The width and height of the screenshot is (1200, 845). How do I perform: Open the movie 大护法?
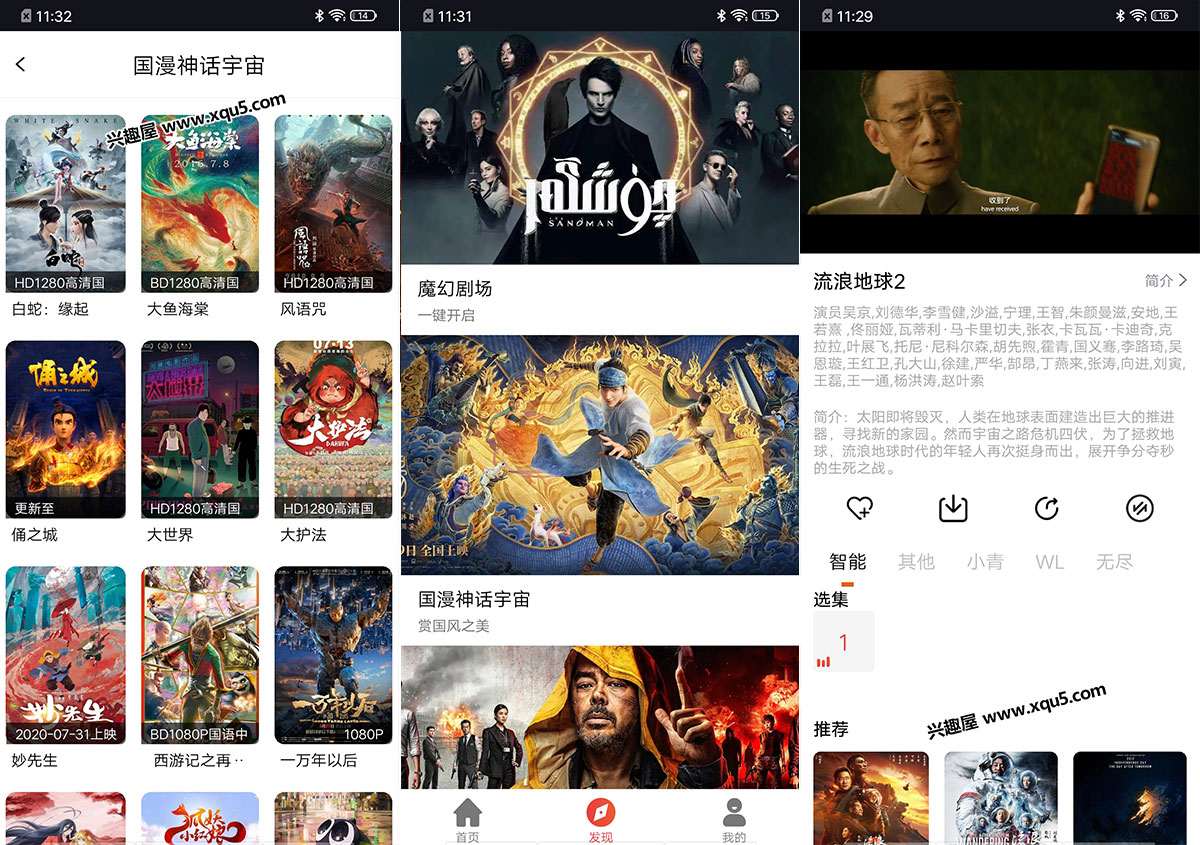point(333,430)
